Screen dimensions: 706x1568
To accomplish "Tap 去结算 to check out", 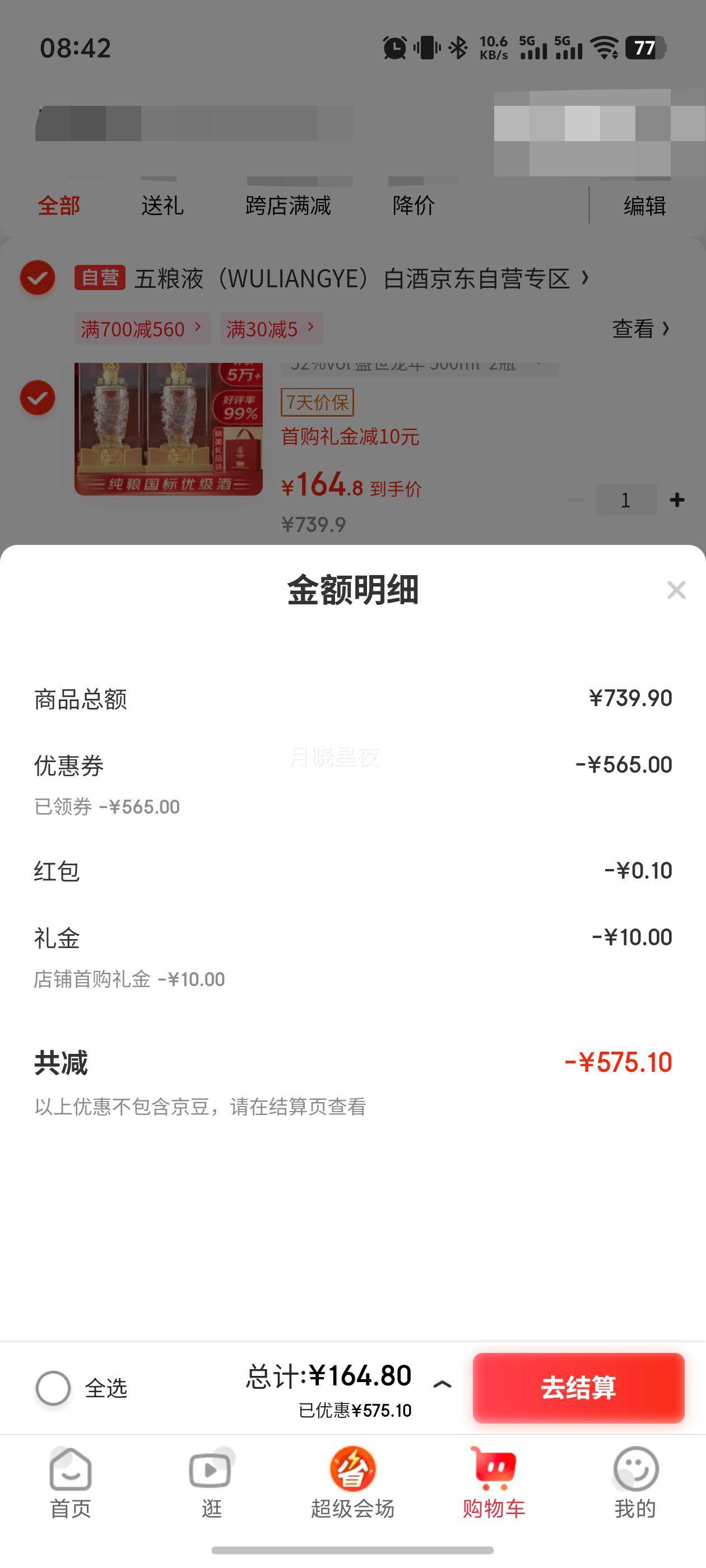I will tap(578, 1388).
